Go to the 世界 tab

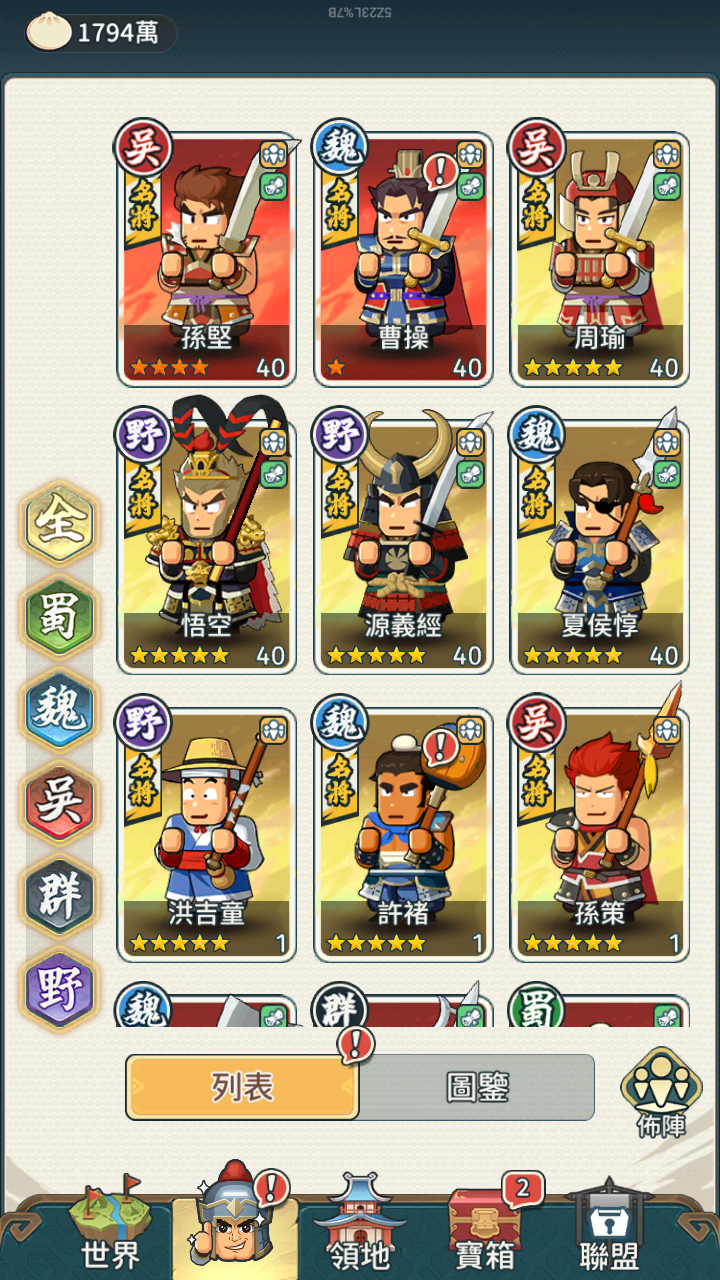[110, 1230]
